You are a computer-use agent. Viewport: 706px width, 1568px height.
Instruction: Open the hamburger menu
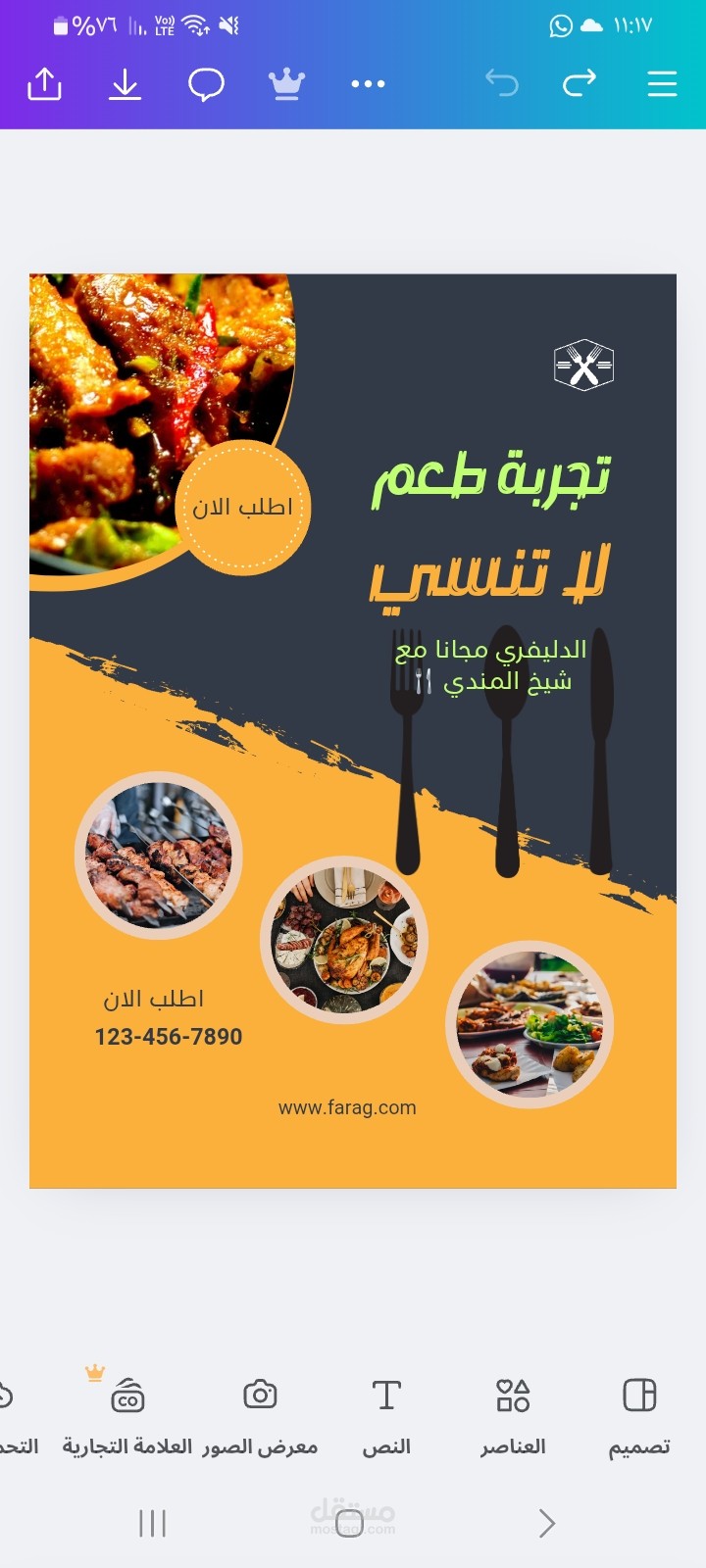(x=663, y=84)
